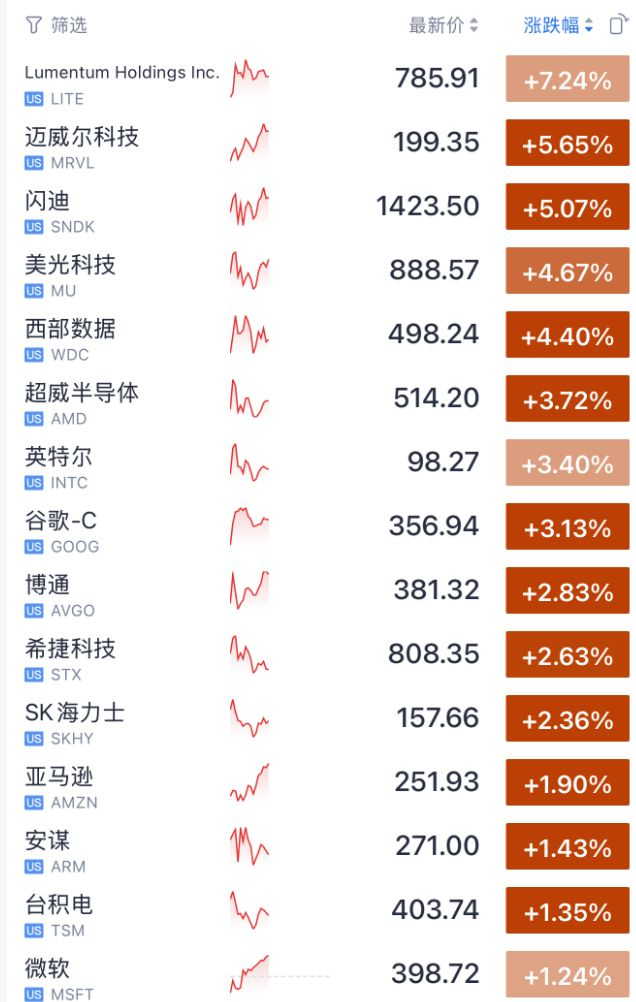The width and height of the screenshot is (636, 1002).
Task: Open 亚马逊 AMZN quote
Action: click(318, 782)
